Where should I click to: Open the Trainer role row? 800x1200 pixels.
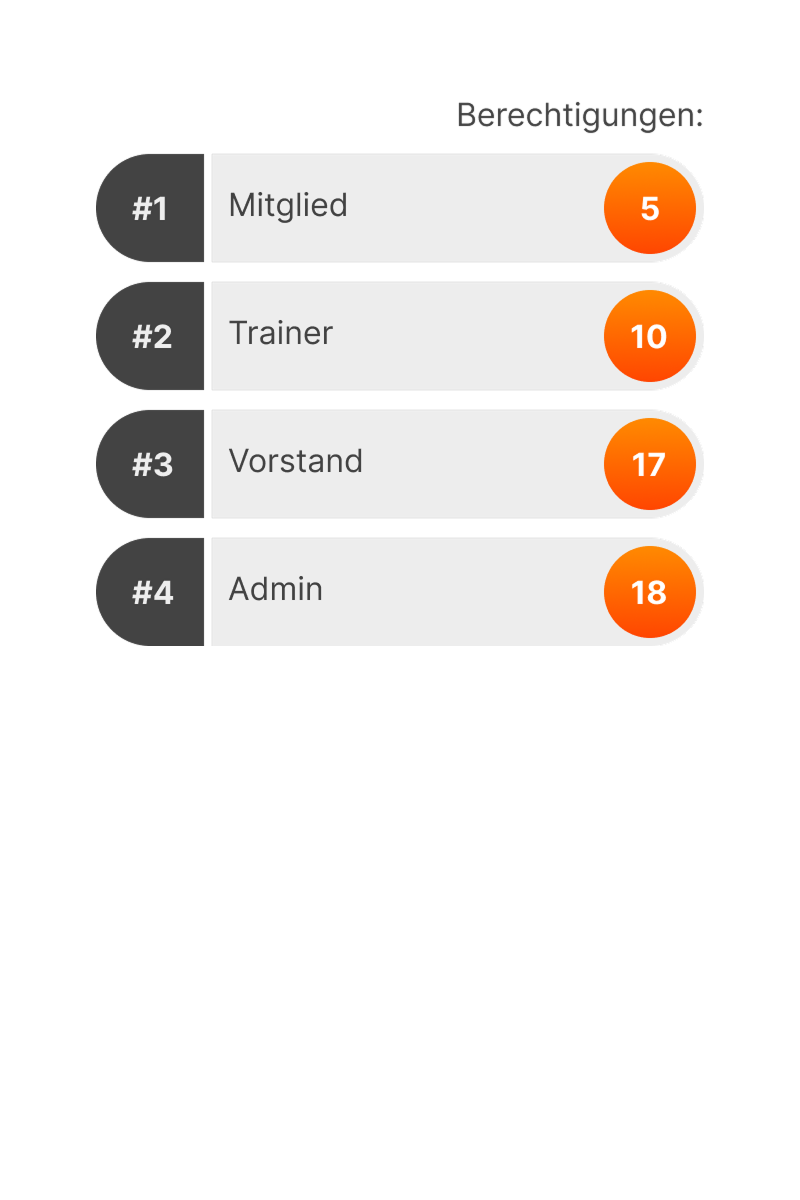(x=400, y=336)
